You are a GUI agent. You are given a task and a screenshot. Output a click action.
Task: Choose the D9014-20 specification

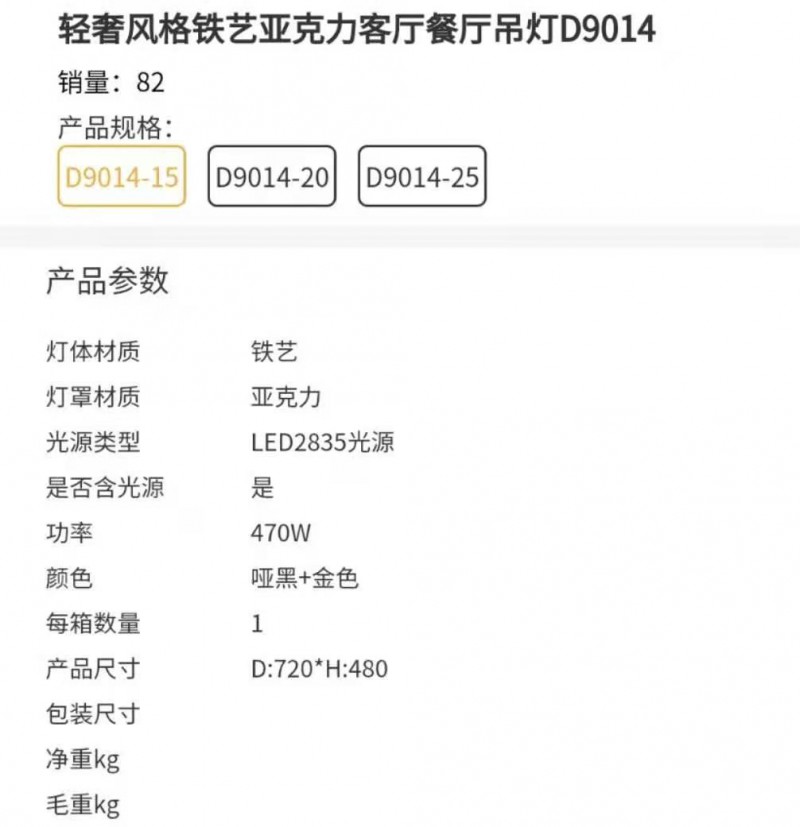coord(272,177)
